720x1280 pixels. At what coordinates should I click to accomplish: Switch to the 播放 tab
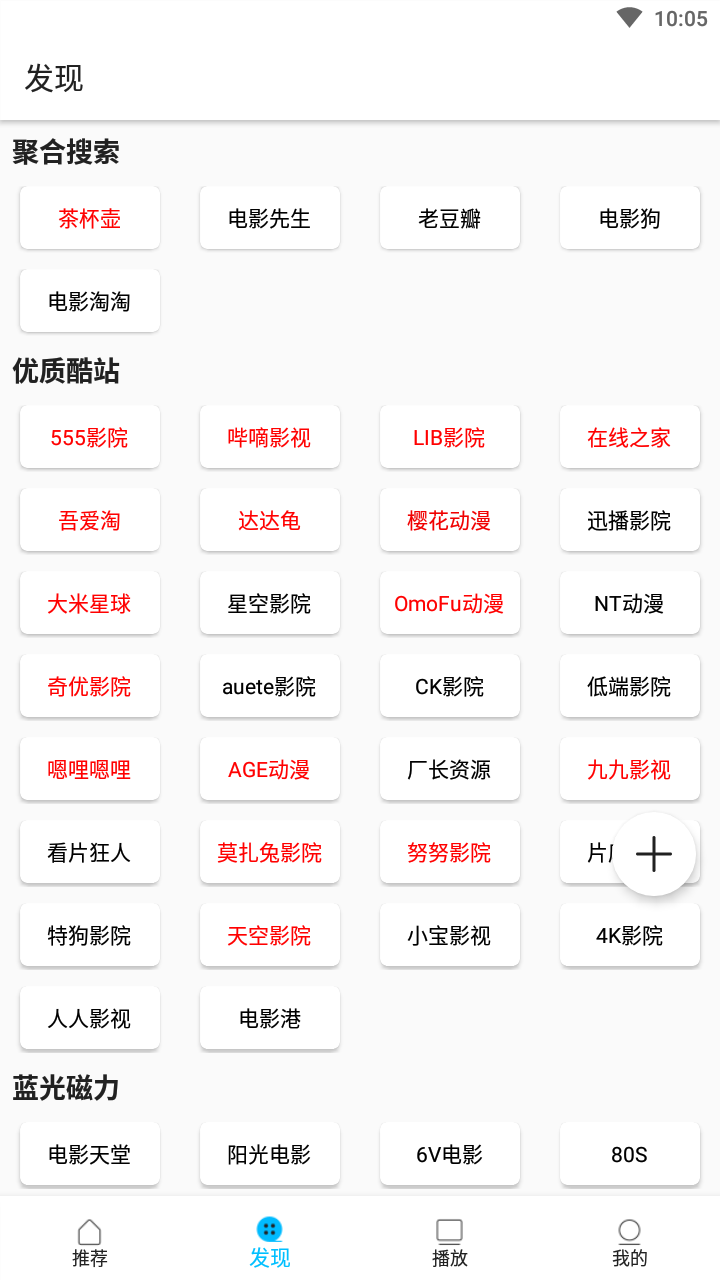click(x=450, y=1243)
